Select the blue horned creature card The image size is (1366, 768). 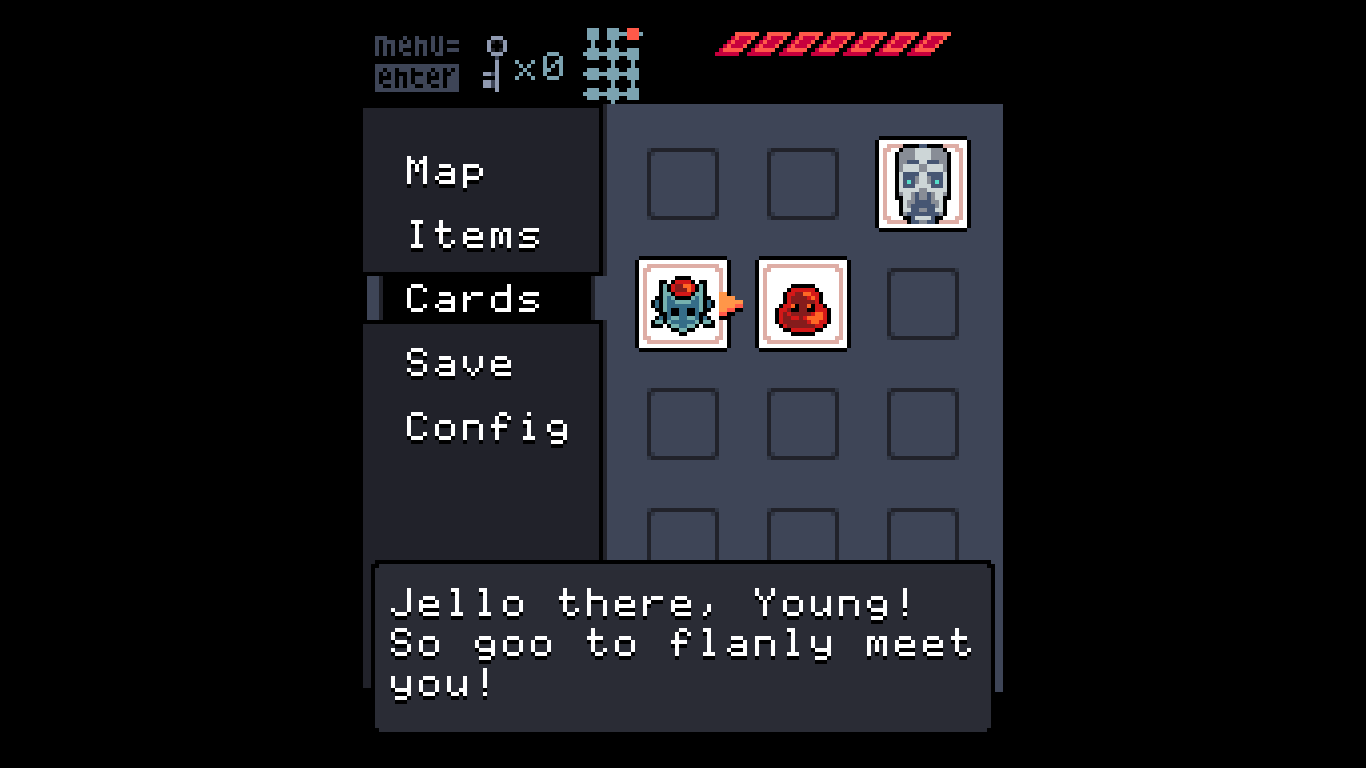pyautogui.click(x=683, y=304)
